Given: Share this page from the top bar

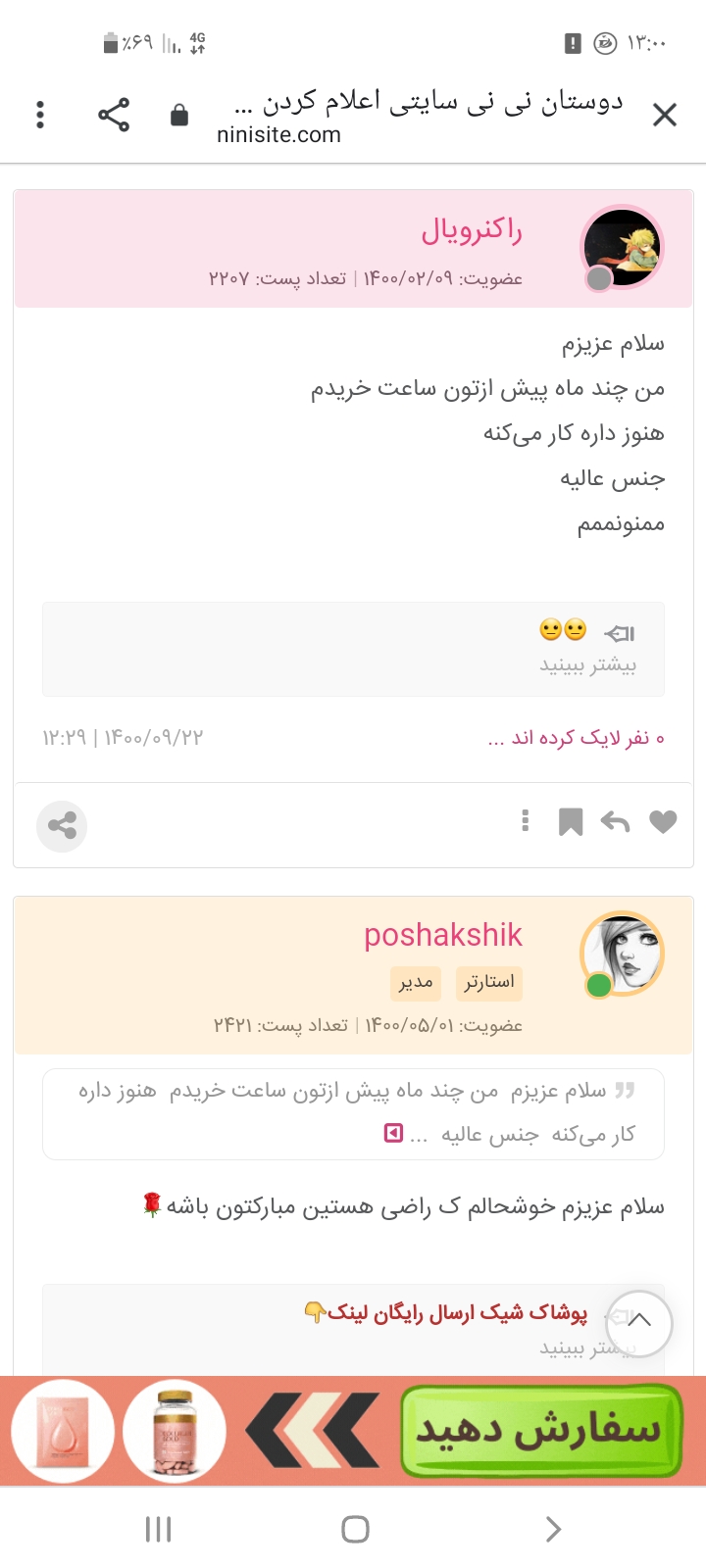Looking at the screenshot, I should click(114, 116).
